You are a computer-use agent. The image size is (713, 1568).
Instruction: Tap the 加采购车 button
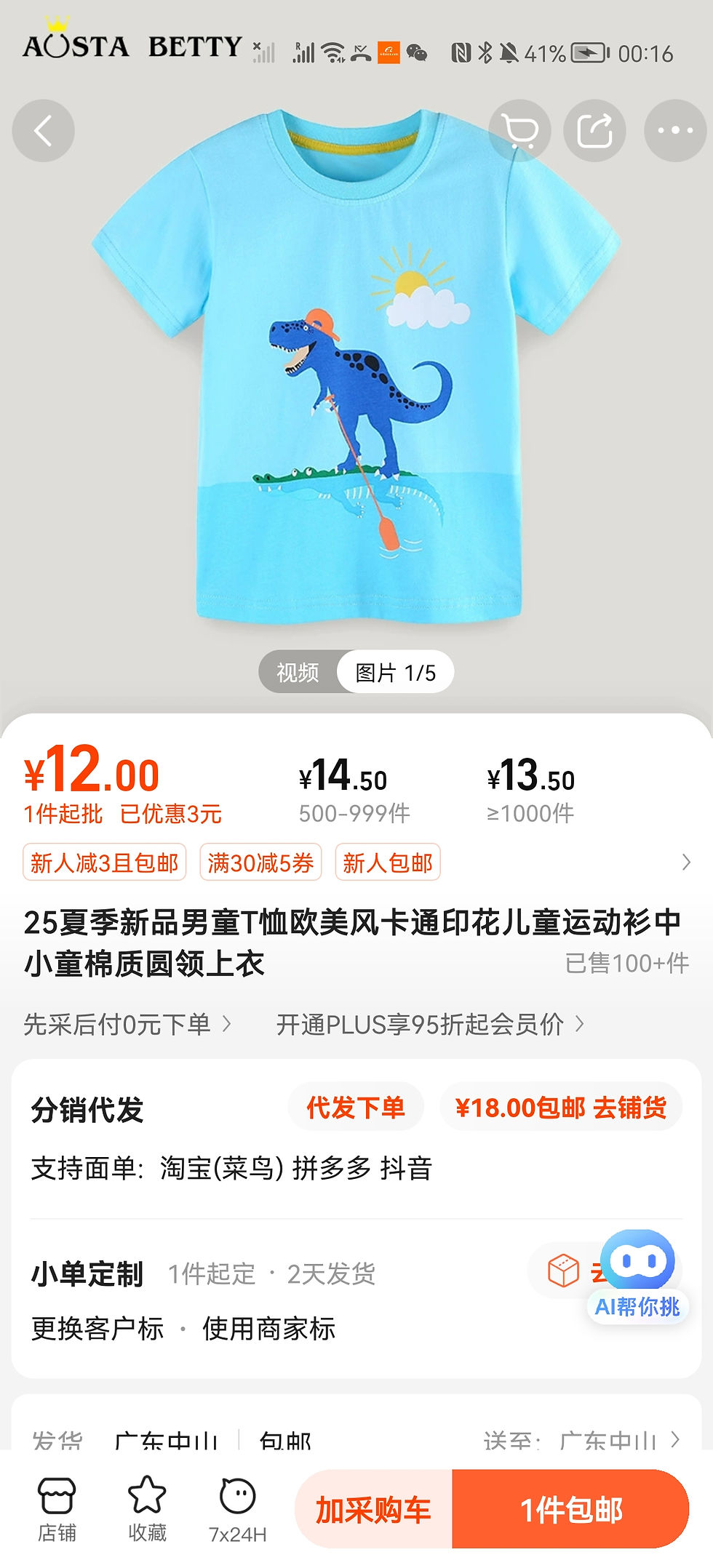coord(373,1510)
